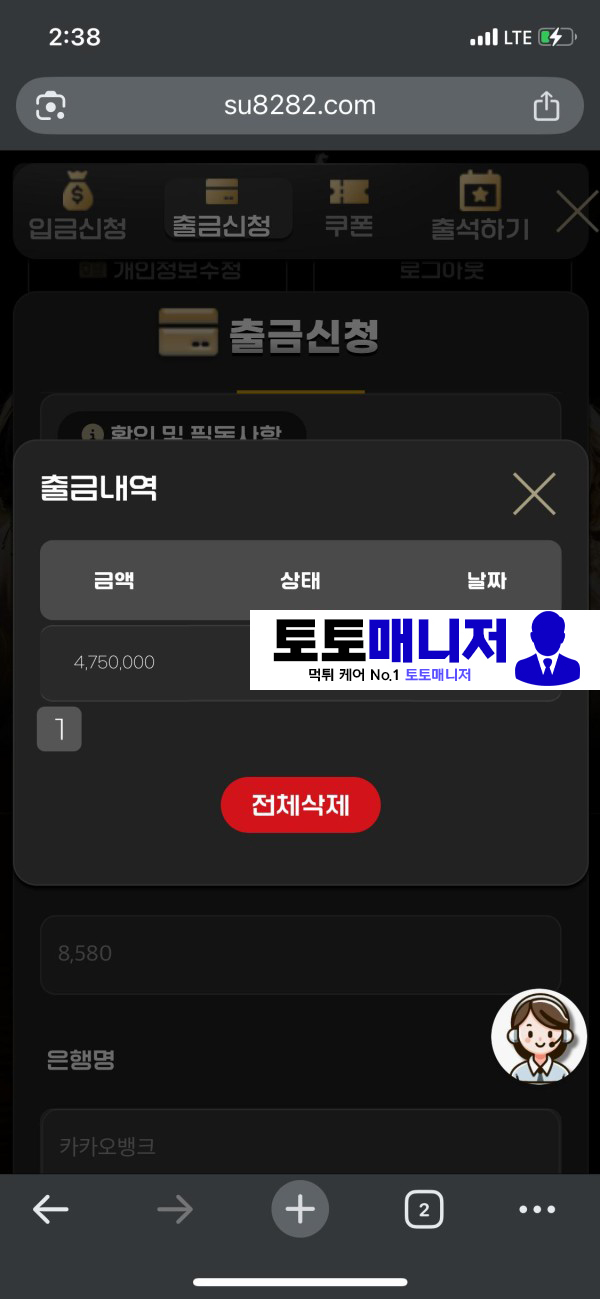
Task: Close the top menu panel
Action: [x=576, y=211]
